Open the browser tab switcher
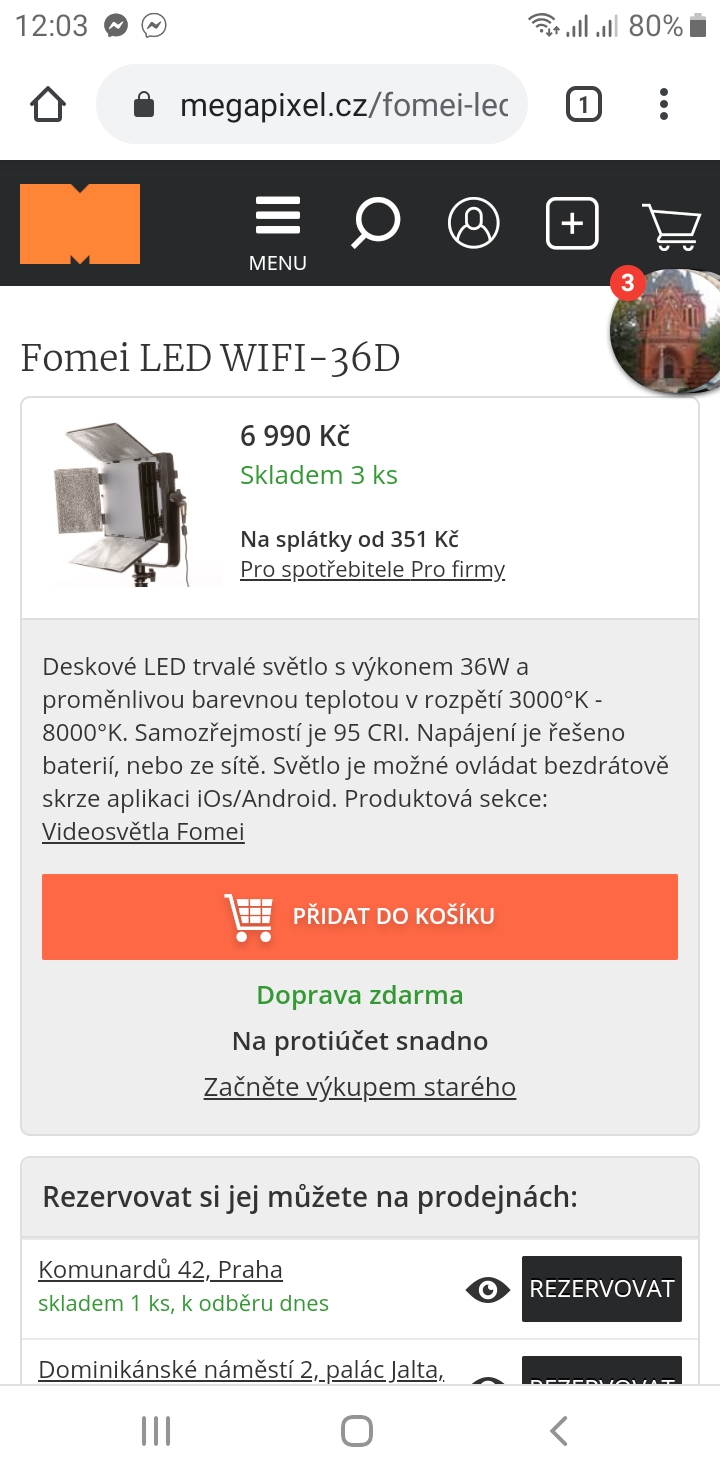720x1480 pixels. (584, 105)
